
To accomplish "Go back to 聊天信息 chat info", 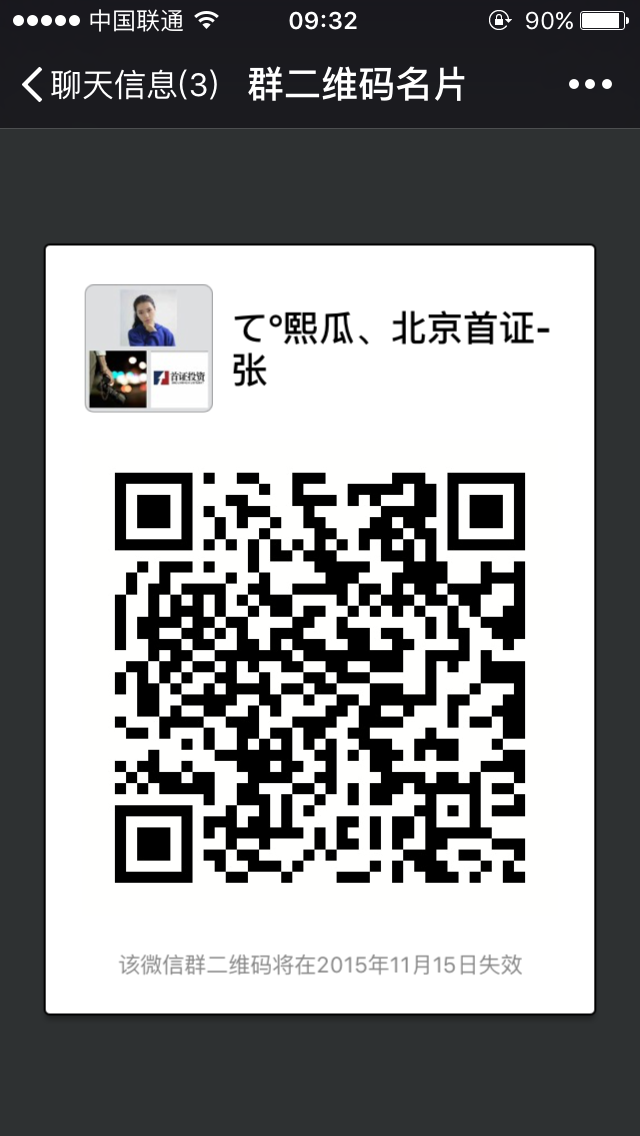I will point(118,85).
